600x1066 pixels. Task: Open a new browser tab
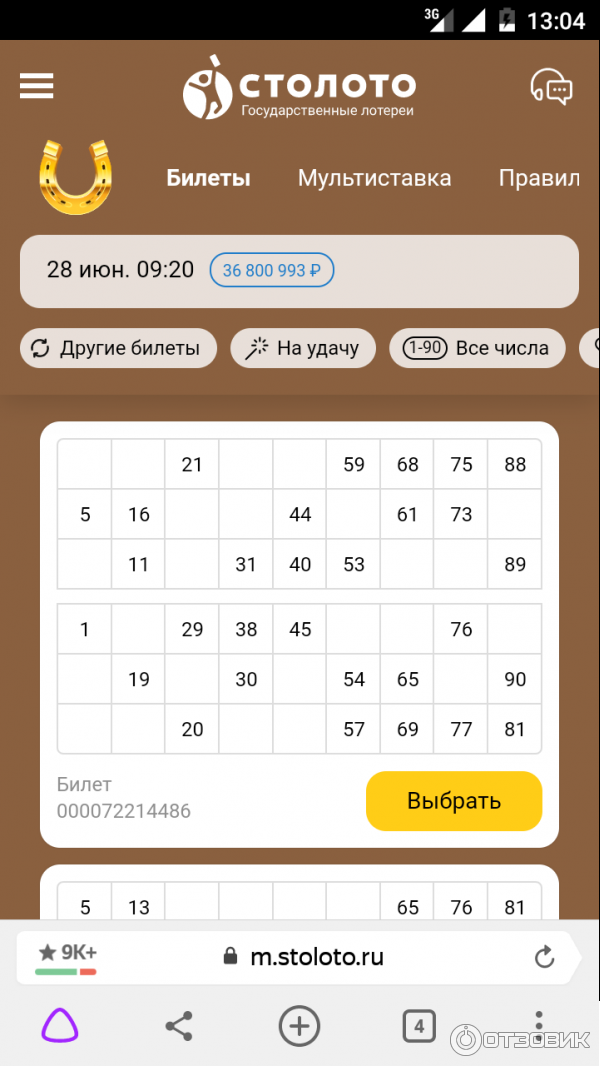299,1026
